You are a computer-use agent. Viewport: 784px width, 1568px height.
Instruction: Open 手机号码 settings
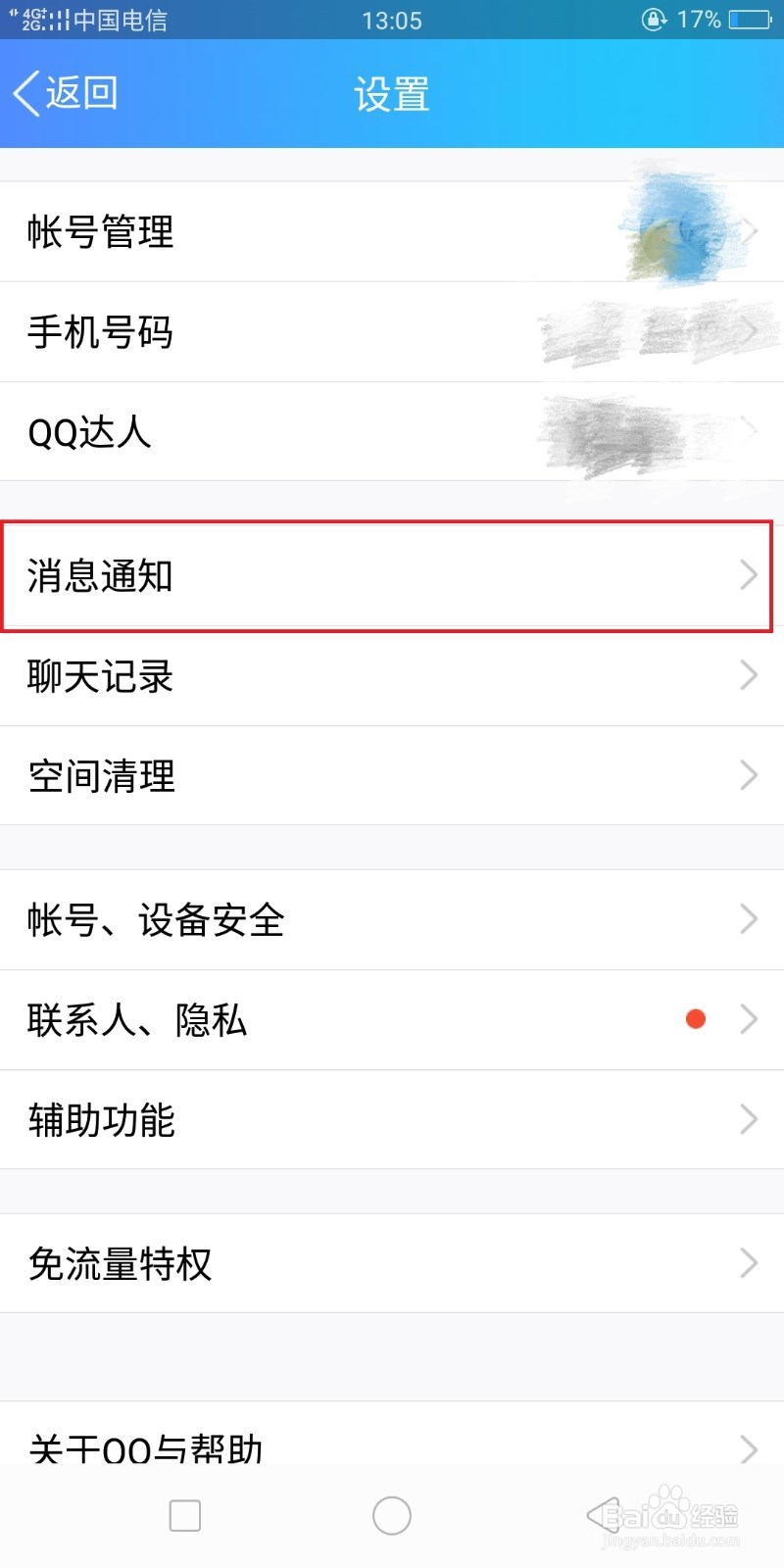click(x=392, y=331)
